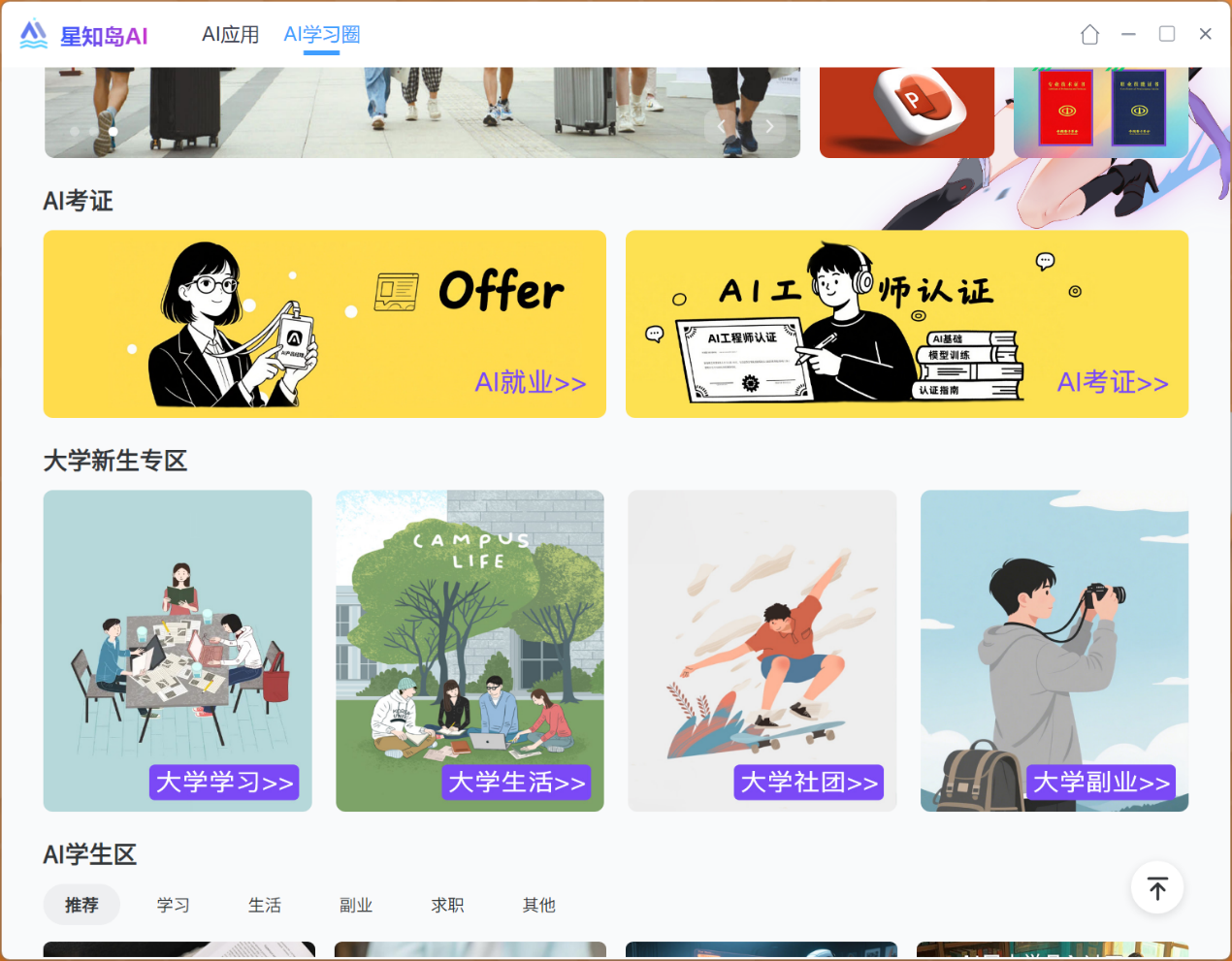1232x961 pixels.
Task: Open the 大学副业 card
Action: (1054, 650)
